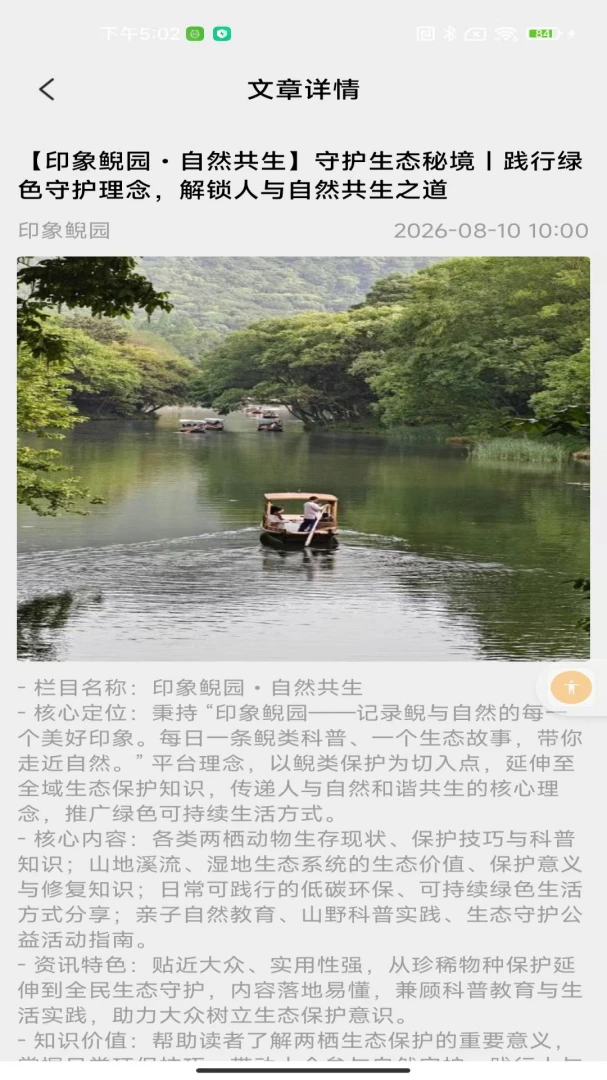Viewport: 607px width, 1080px height.
Task: Open the floating accessibility button
Action: pyautogui.click(x=571, y=687)
